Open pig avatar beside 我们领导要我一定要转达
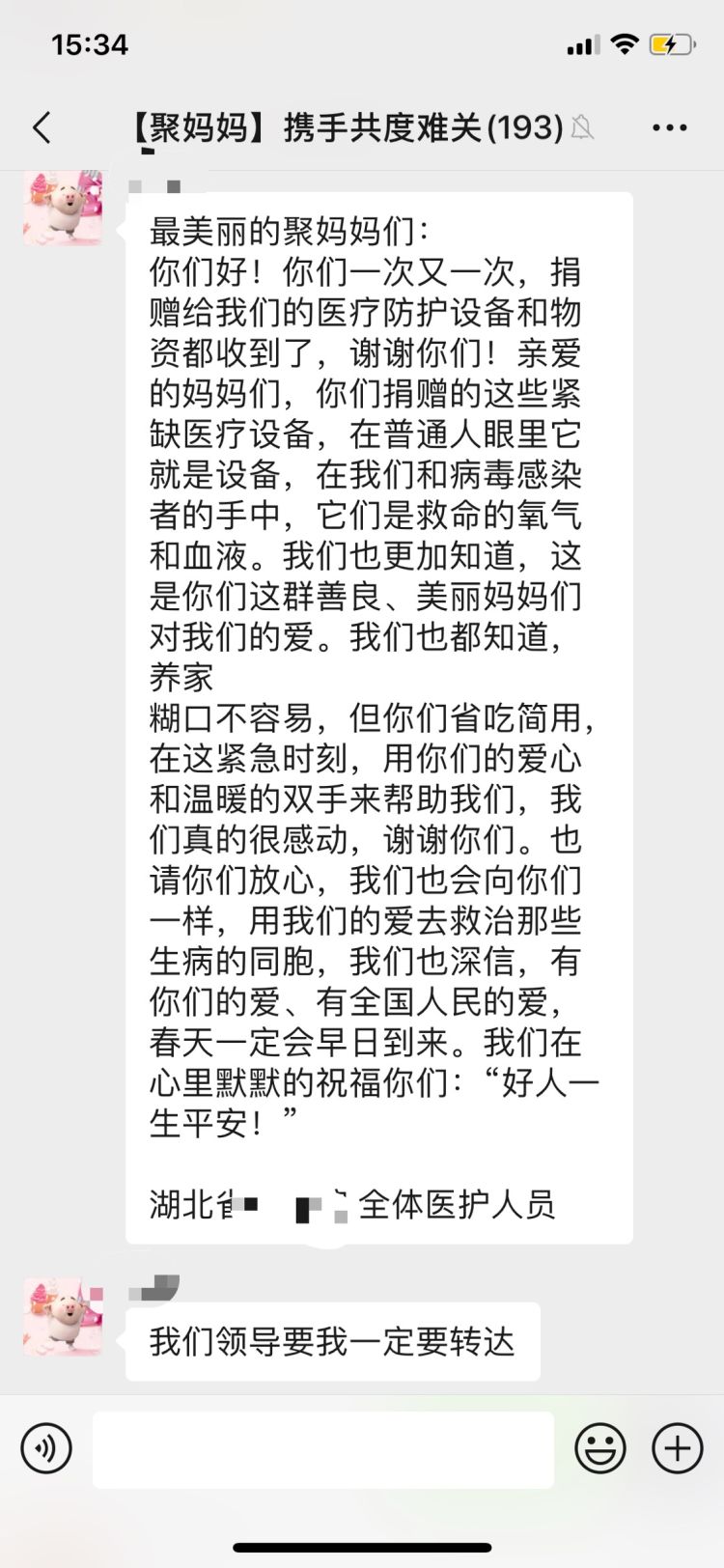724x1568 pixels. [x=63, y=1316]
